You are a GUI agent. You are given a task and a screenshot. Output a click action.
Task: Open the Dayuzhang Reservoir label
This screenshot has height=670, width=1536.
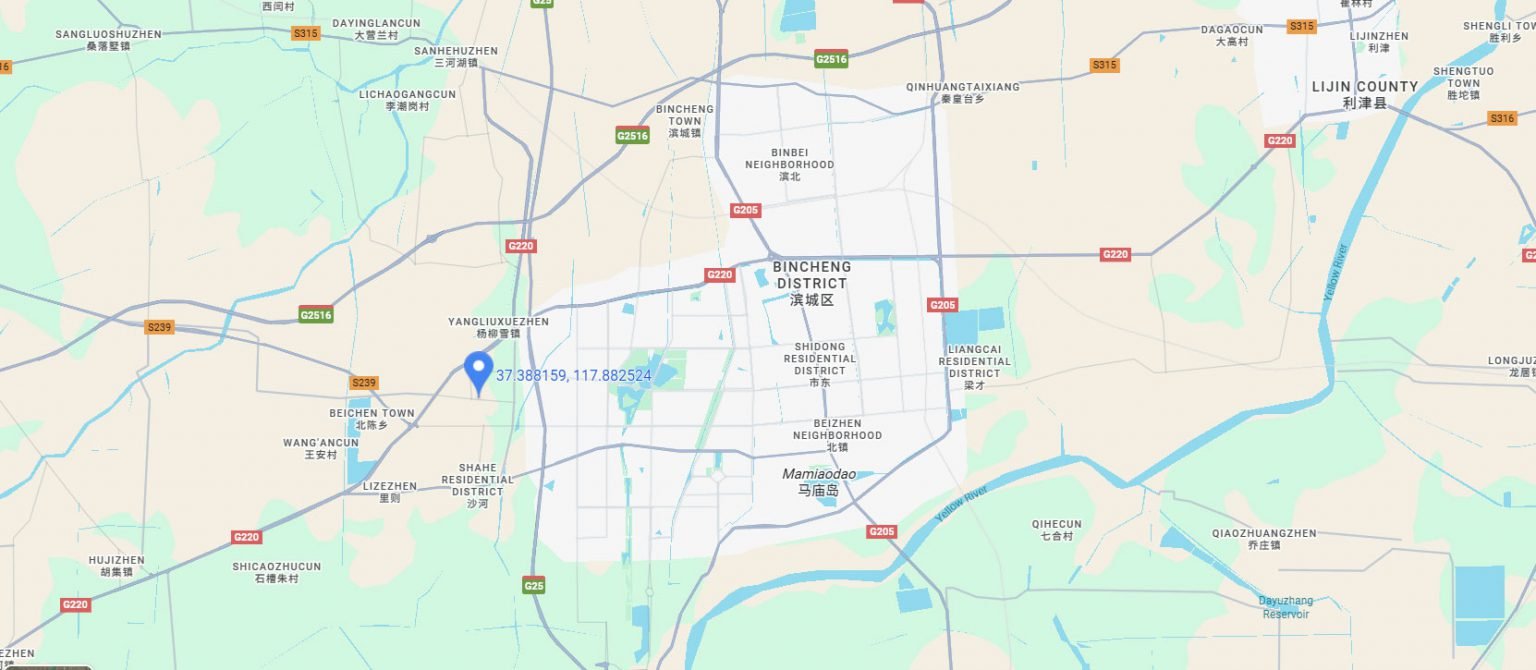[1285, 607]
